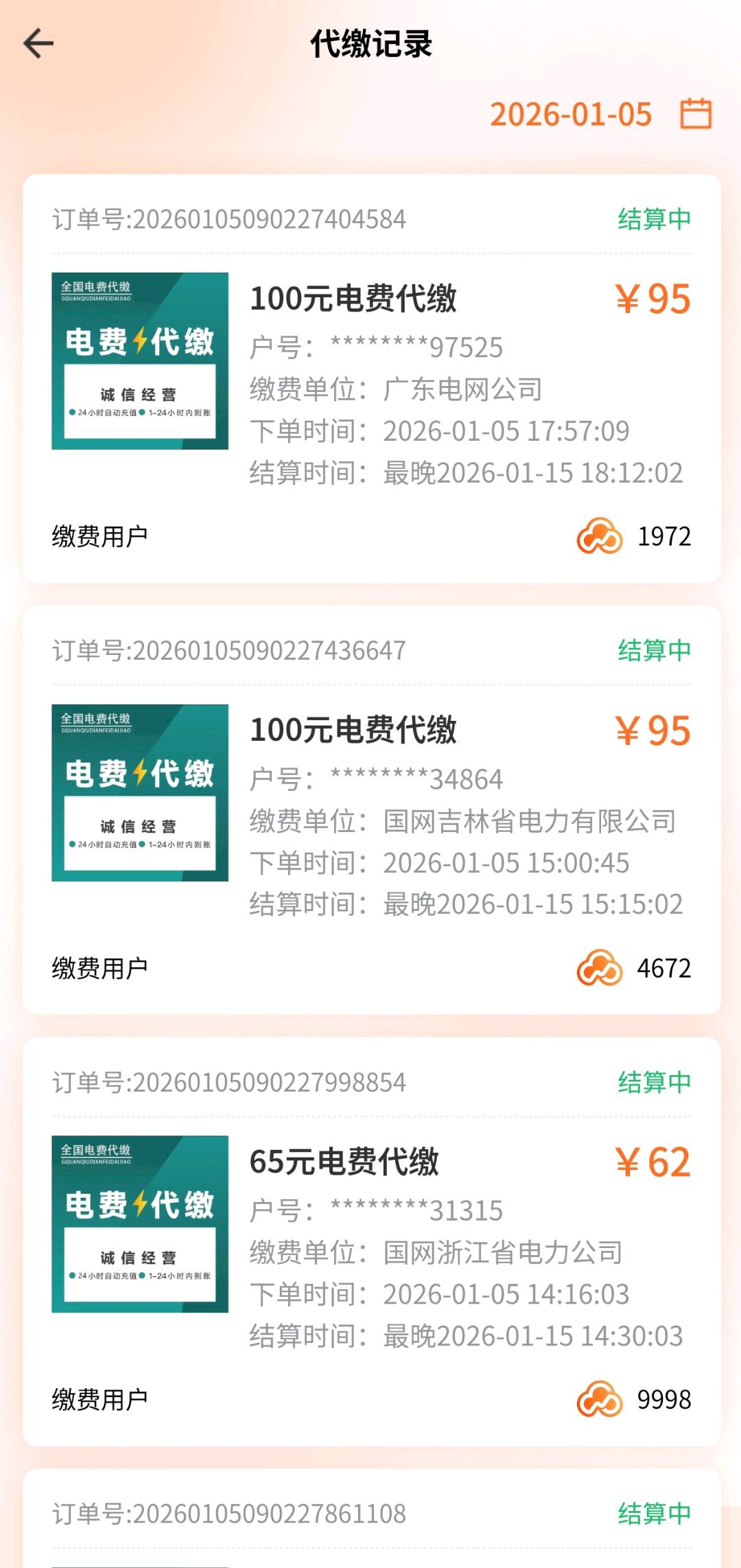This screenshot has height=1568, width=741.
Task: Select the 电费代缴 product image for order 404584
Action: (139, 360)
